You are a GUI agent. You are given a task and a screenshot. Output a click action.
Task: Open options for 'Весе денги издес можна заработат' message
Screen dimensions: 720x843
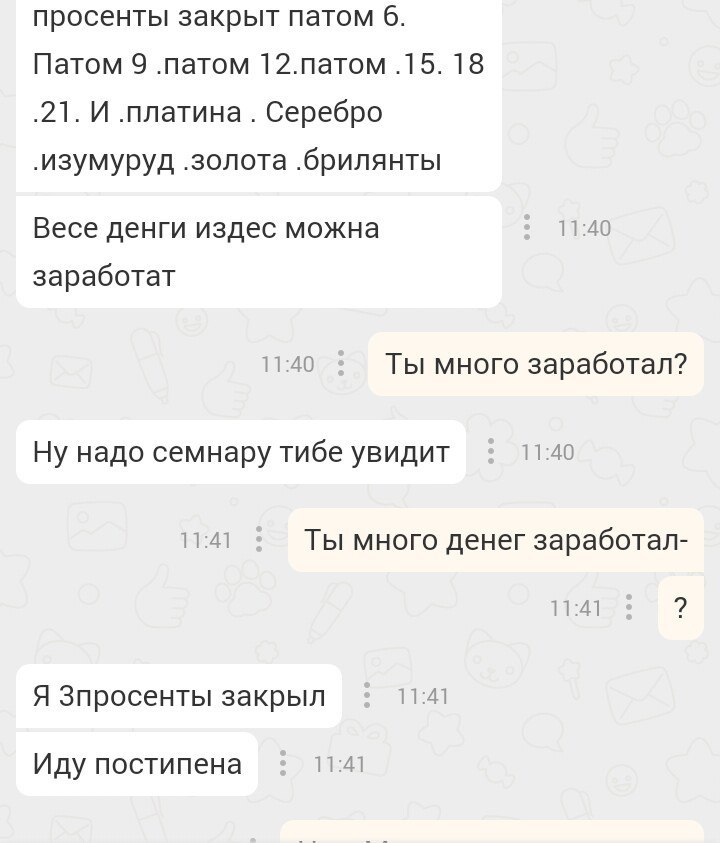527,228
